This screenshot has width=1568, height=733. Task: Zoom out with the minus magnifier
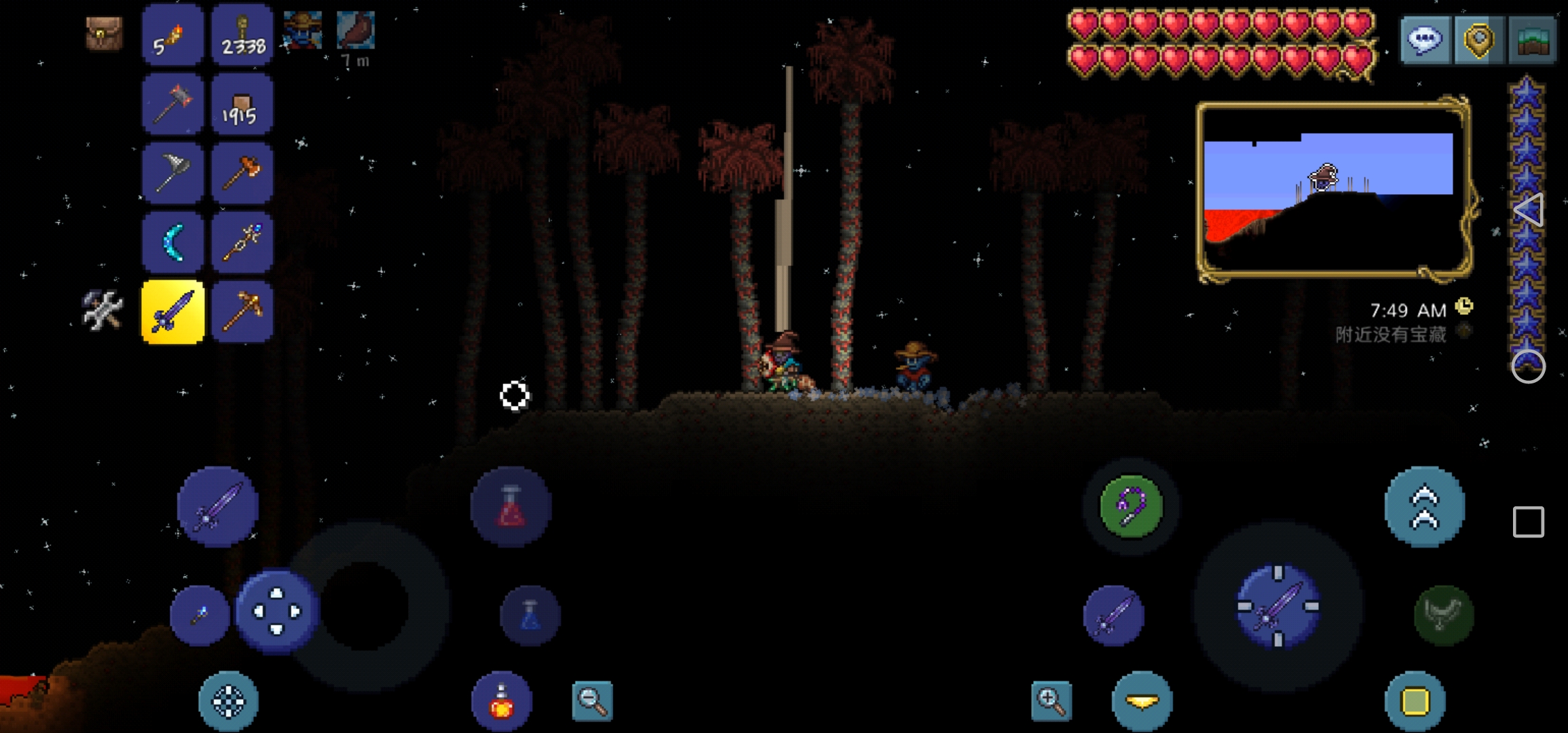[x=592, y=701]
